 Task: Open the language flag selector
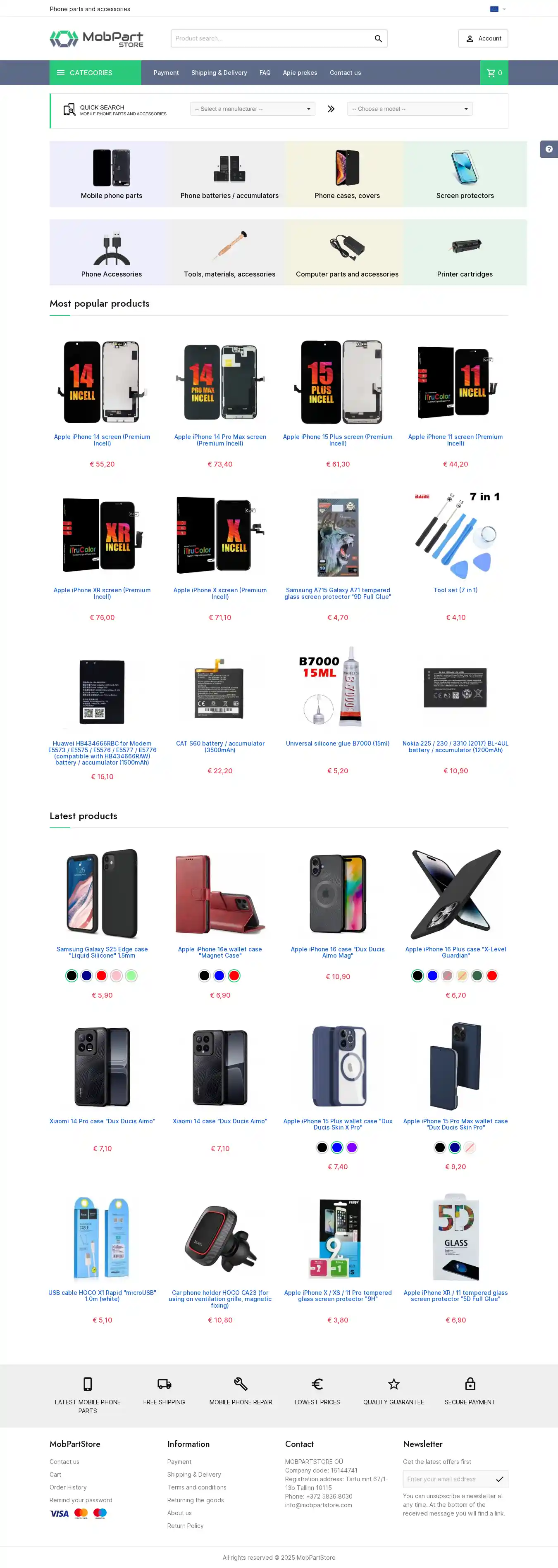click(x=497, y=9)
